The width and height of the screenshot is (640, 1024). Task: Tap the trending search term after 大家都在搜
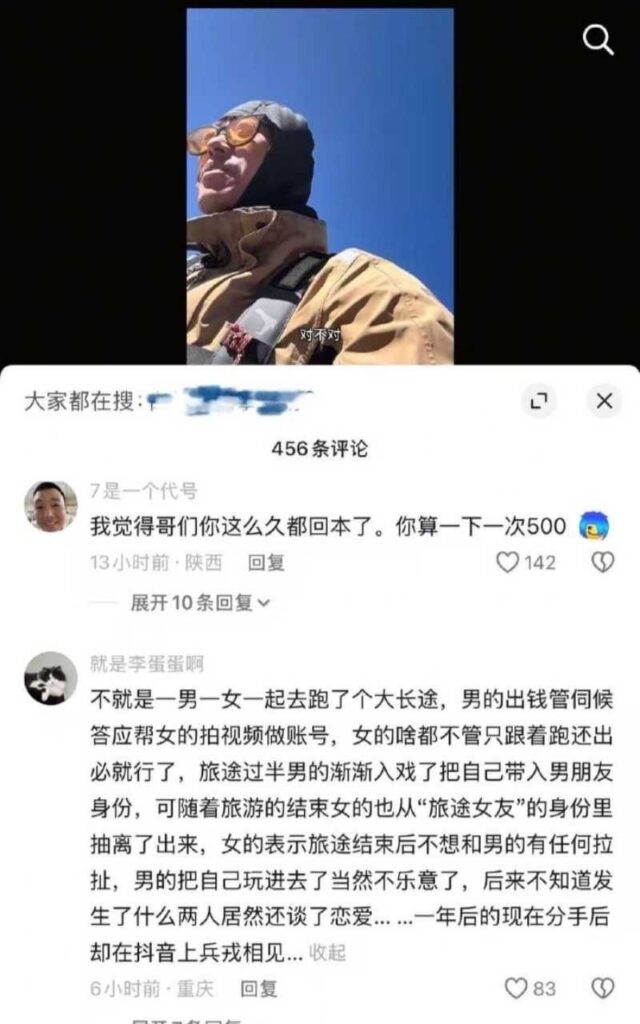coord(232,402)
